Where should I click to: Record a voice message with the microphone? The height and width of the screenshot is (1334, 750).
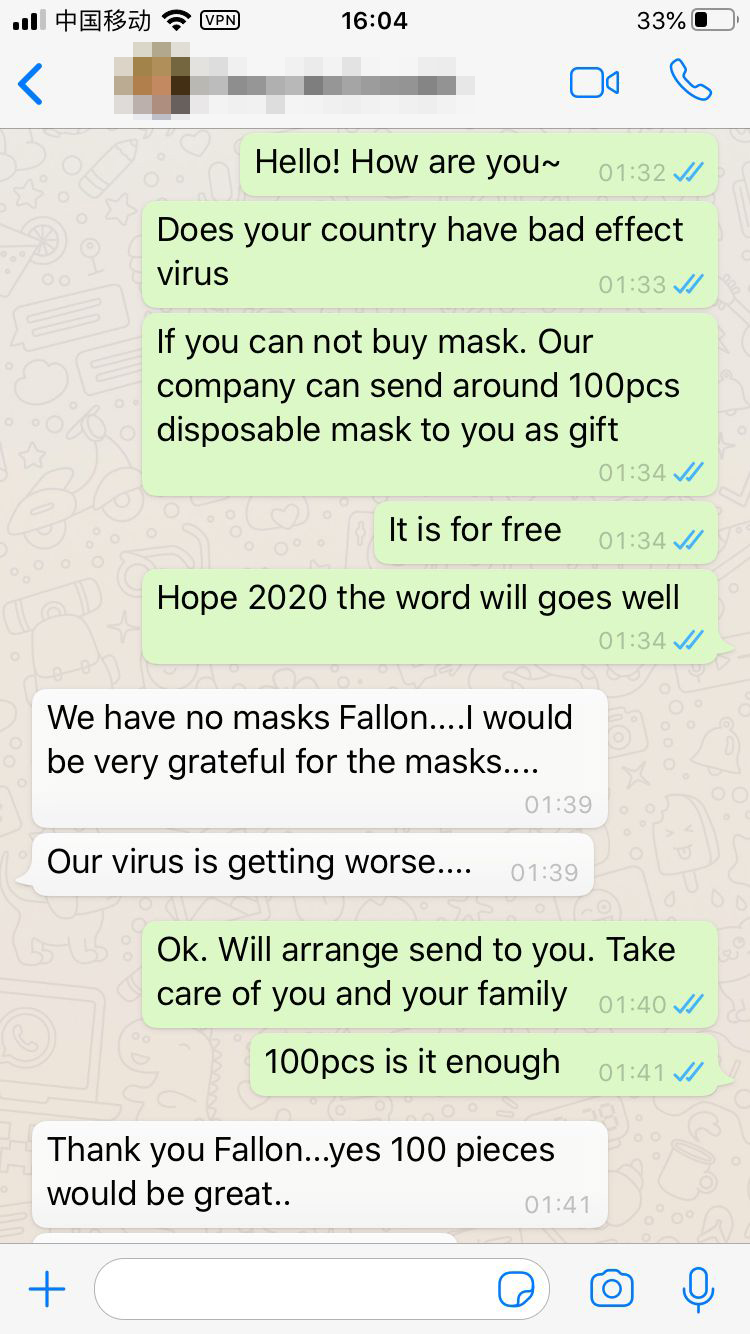(x=698, y=1289)
